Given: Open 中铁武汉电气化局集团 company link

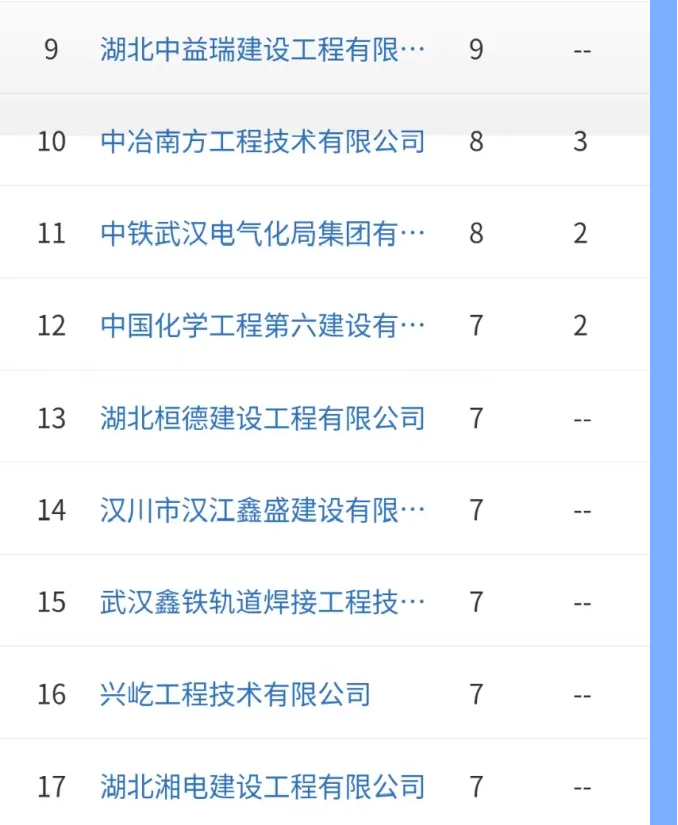Looking at the screenshot, I should click(262, 233).
